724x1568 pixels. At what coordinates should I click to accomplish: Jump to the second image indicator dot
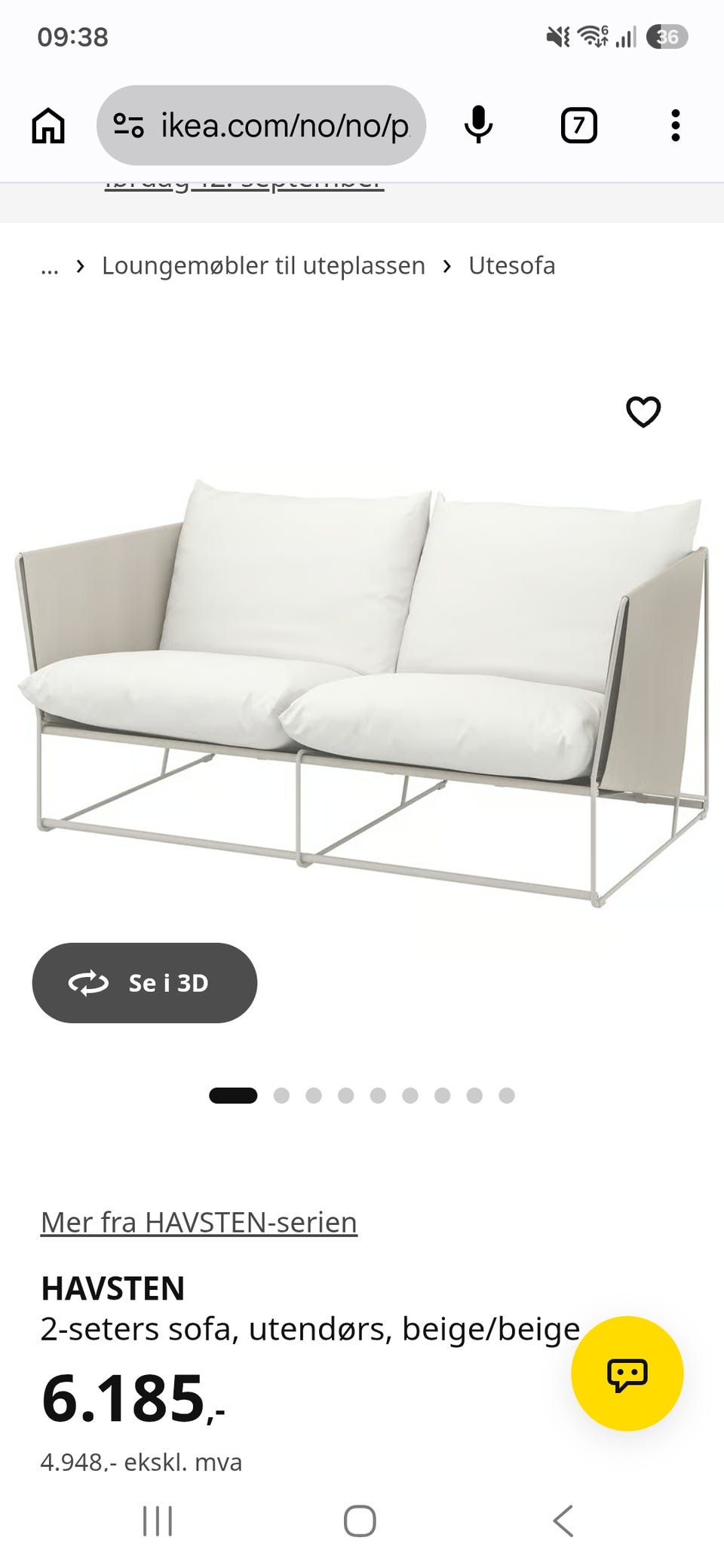281,1095
